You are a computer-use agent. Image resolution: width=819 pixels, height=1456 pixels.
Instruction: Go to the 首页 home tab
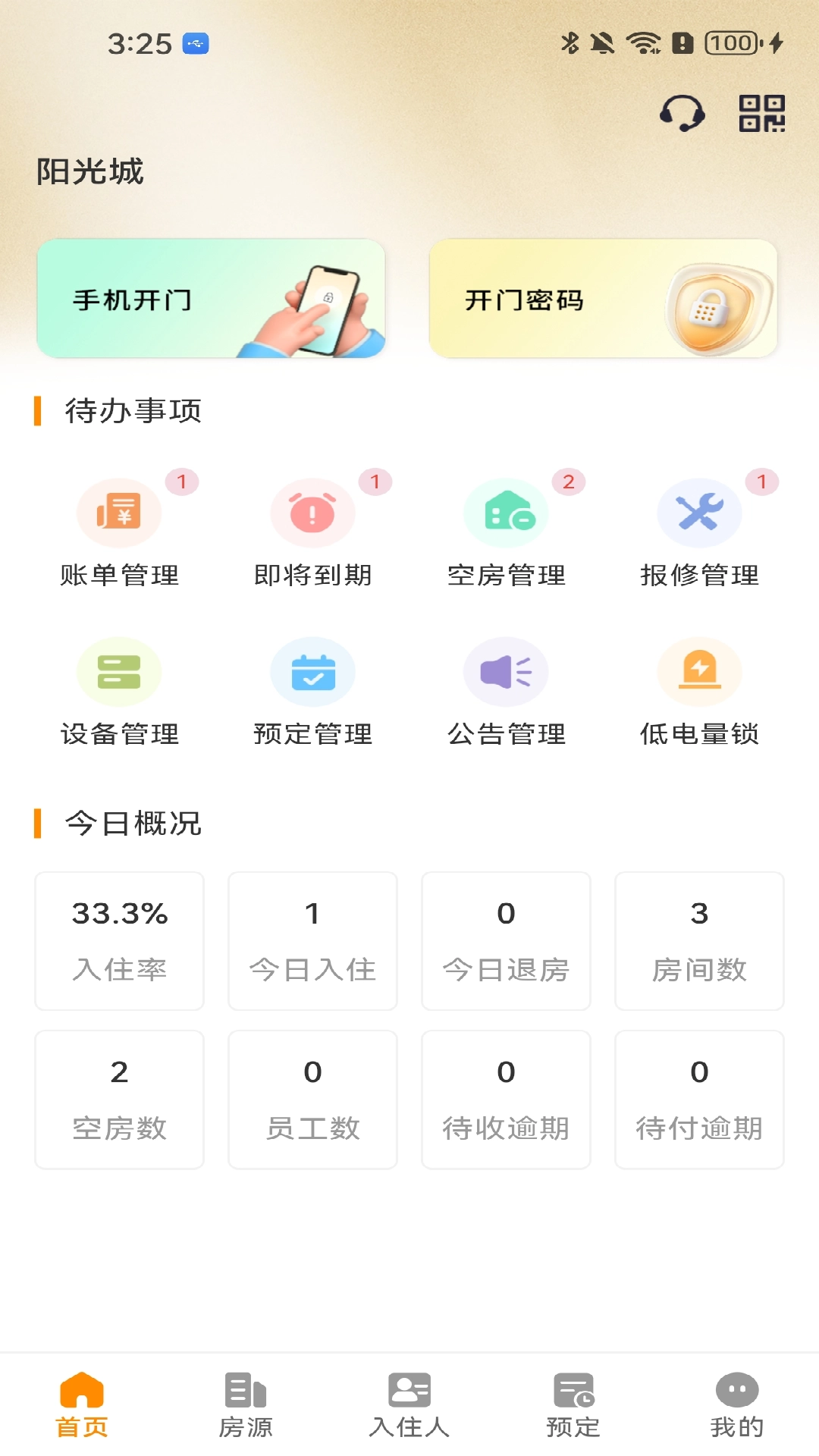(x=82, y=1405)
